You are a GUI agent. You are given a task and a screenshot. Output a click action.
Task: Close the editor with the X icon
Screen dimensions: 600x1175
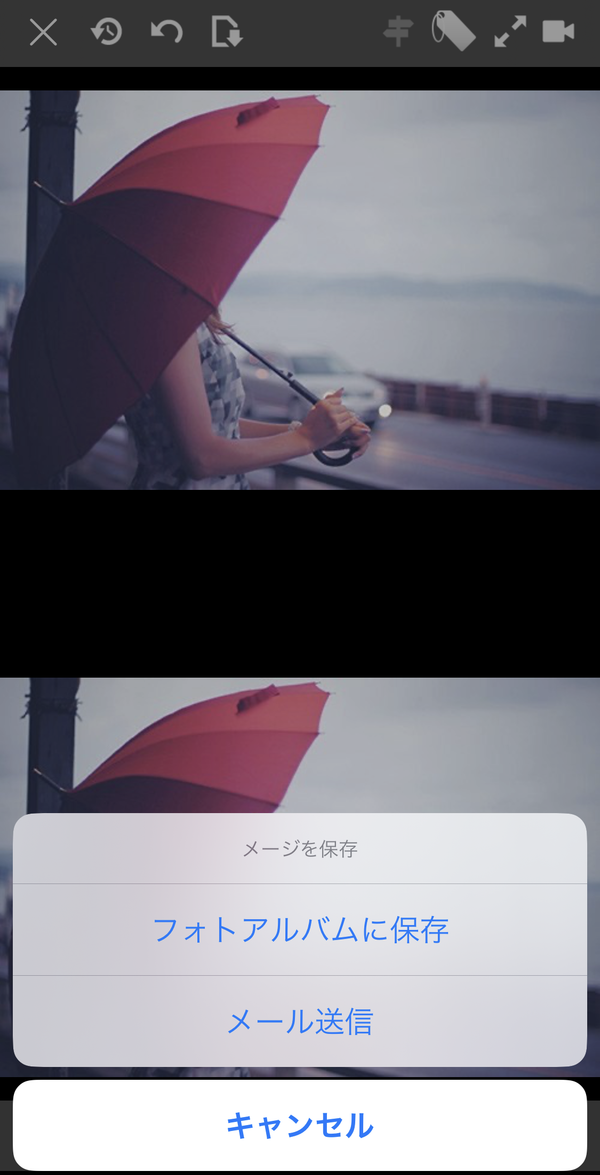coord(43,32)
